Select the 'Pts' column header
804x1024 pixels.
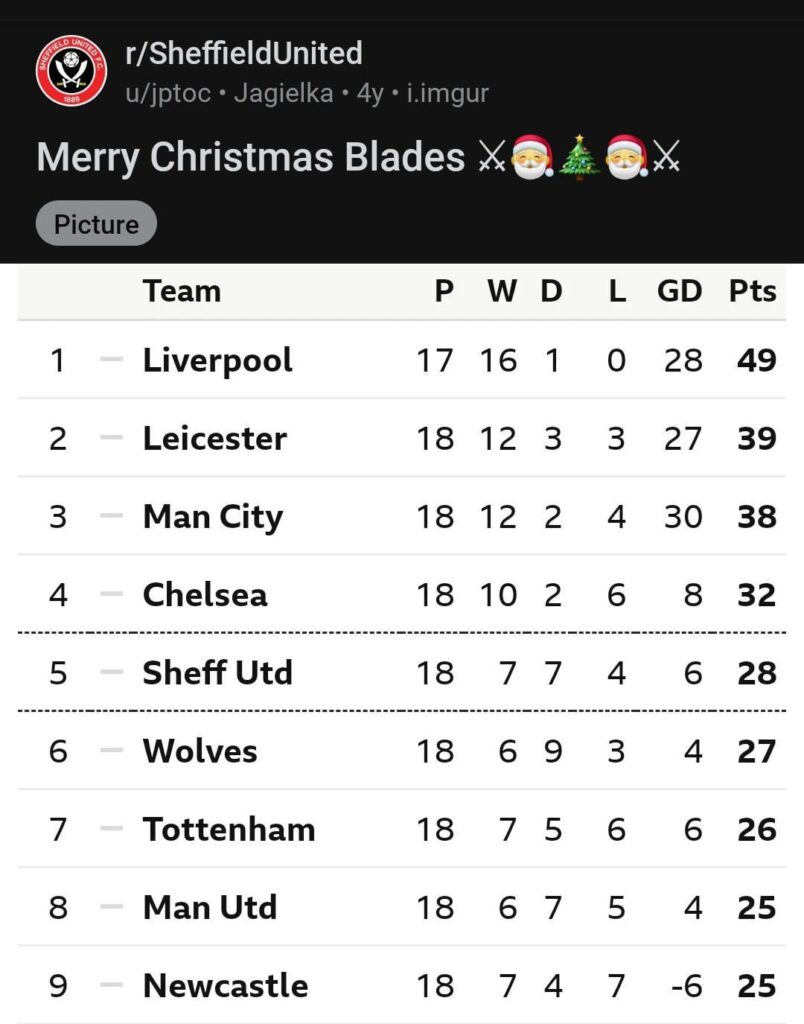(x=751, y=291)
